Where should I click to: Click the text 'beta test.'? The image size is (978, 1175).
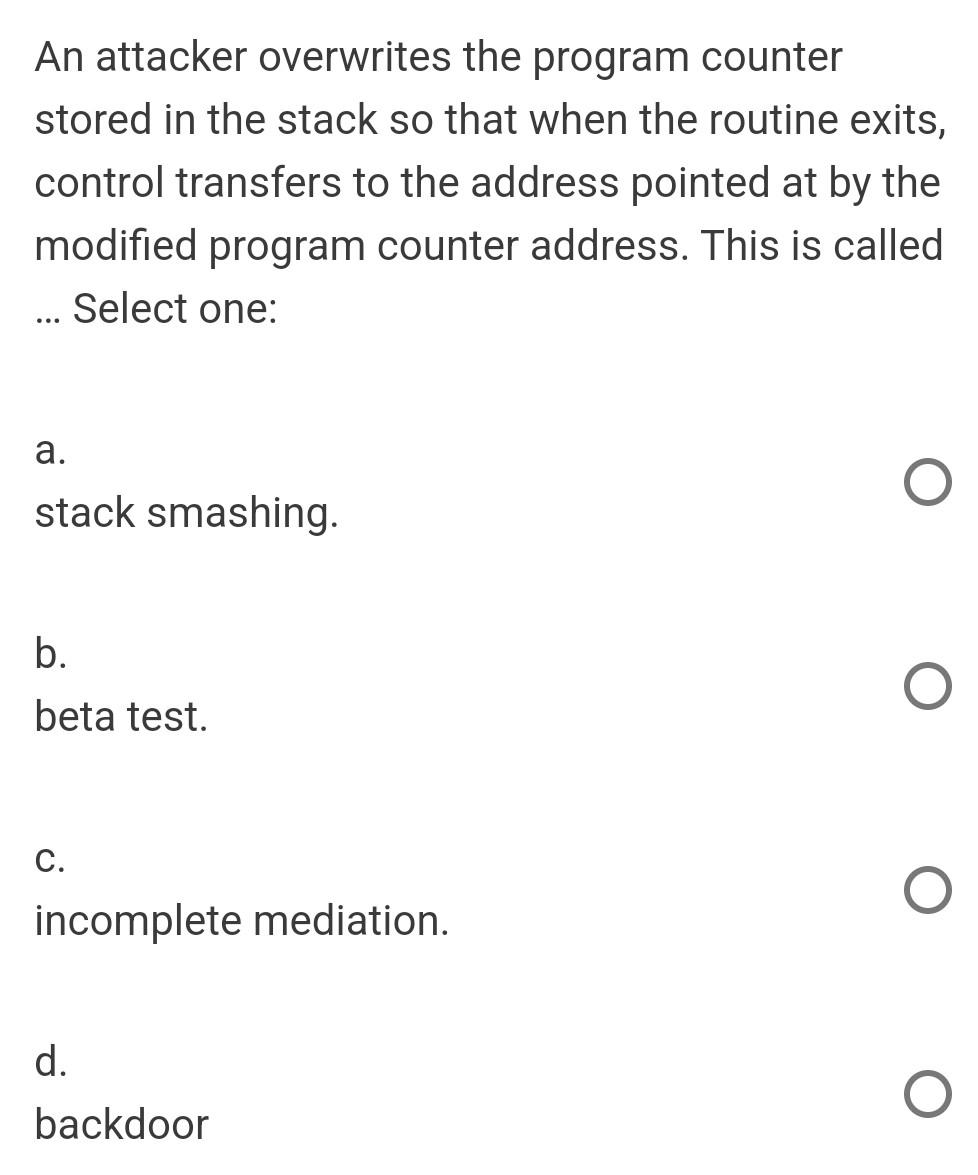(120, 716)
